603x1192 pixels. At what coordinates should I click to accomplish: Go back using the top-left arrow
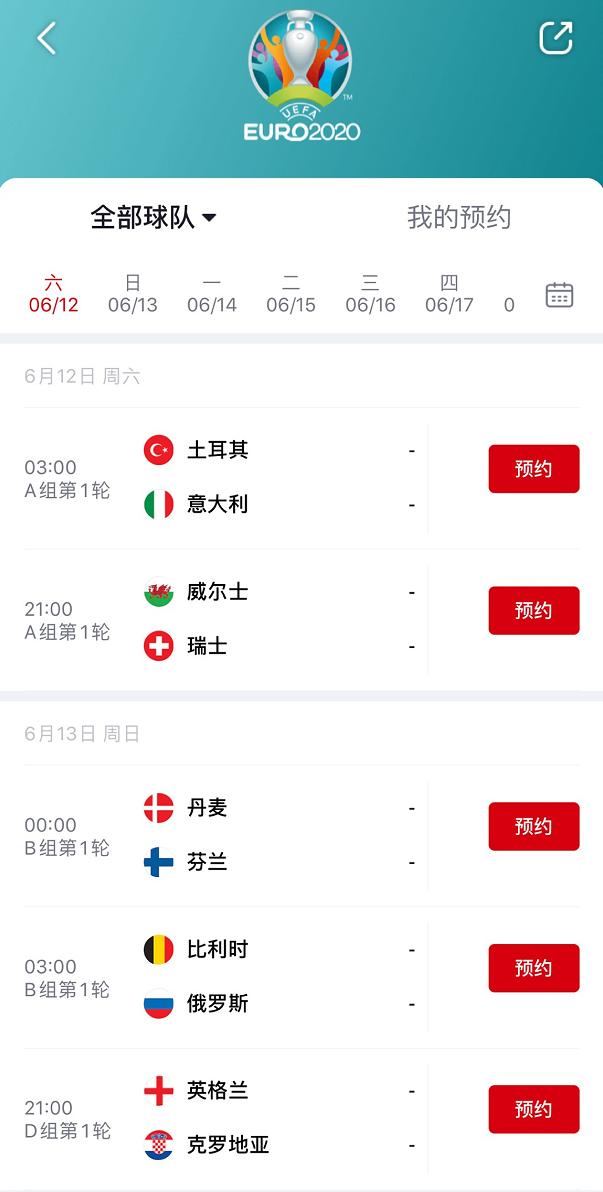pyautogui.click(x=47, y=38)
